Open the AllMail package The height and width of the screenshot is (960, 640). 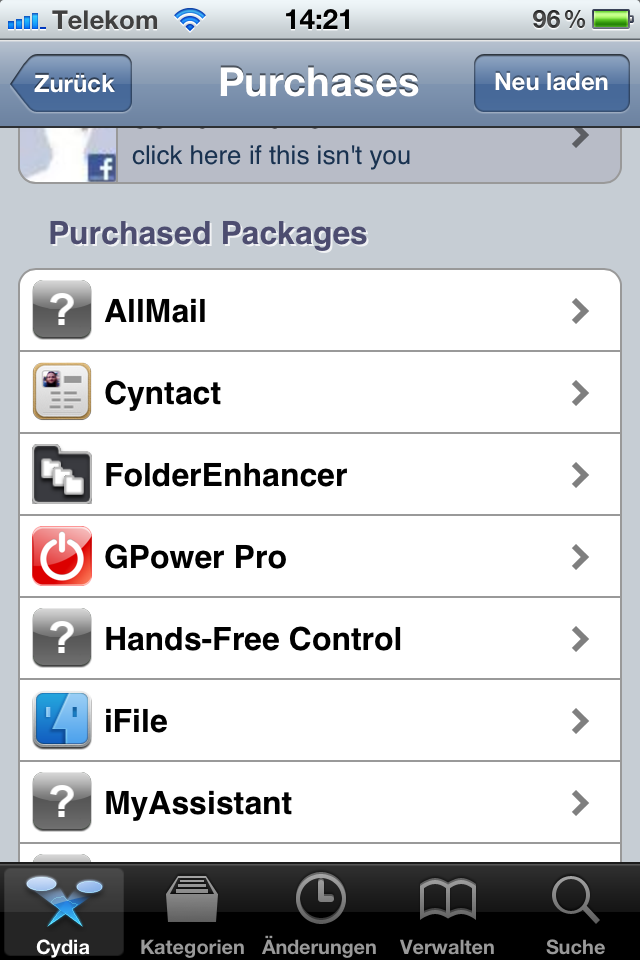click(320, 311)
